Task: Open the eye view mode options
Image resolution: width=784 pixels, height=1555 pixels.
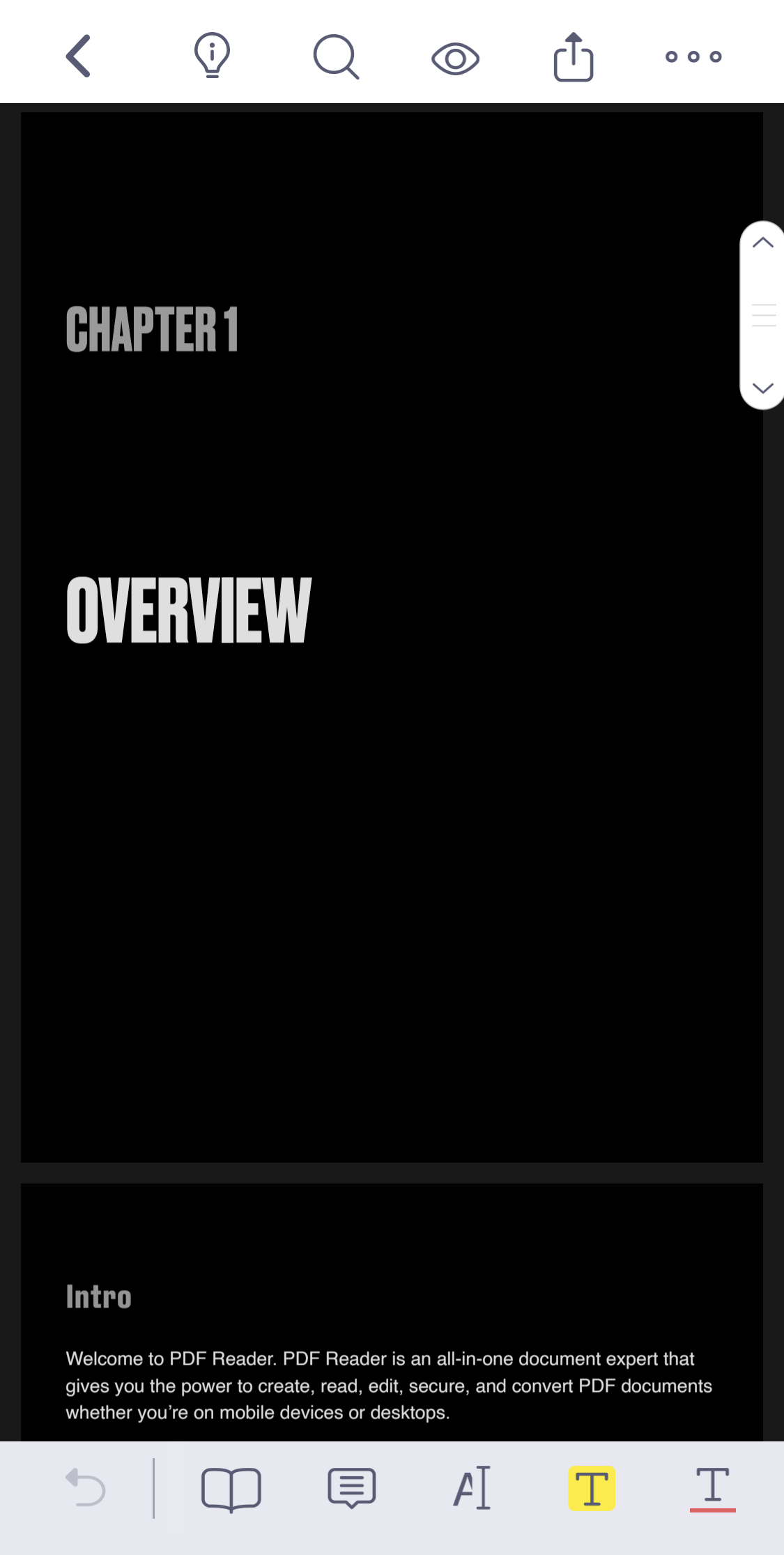Action: pos(455,59)
